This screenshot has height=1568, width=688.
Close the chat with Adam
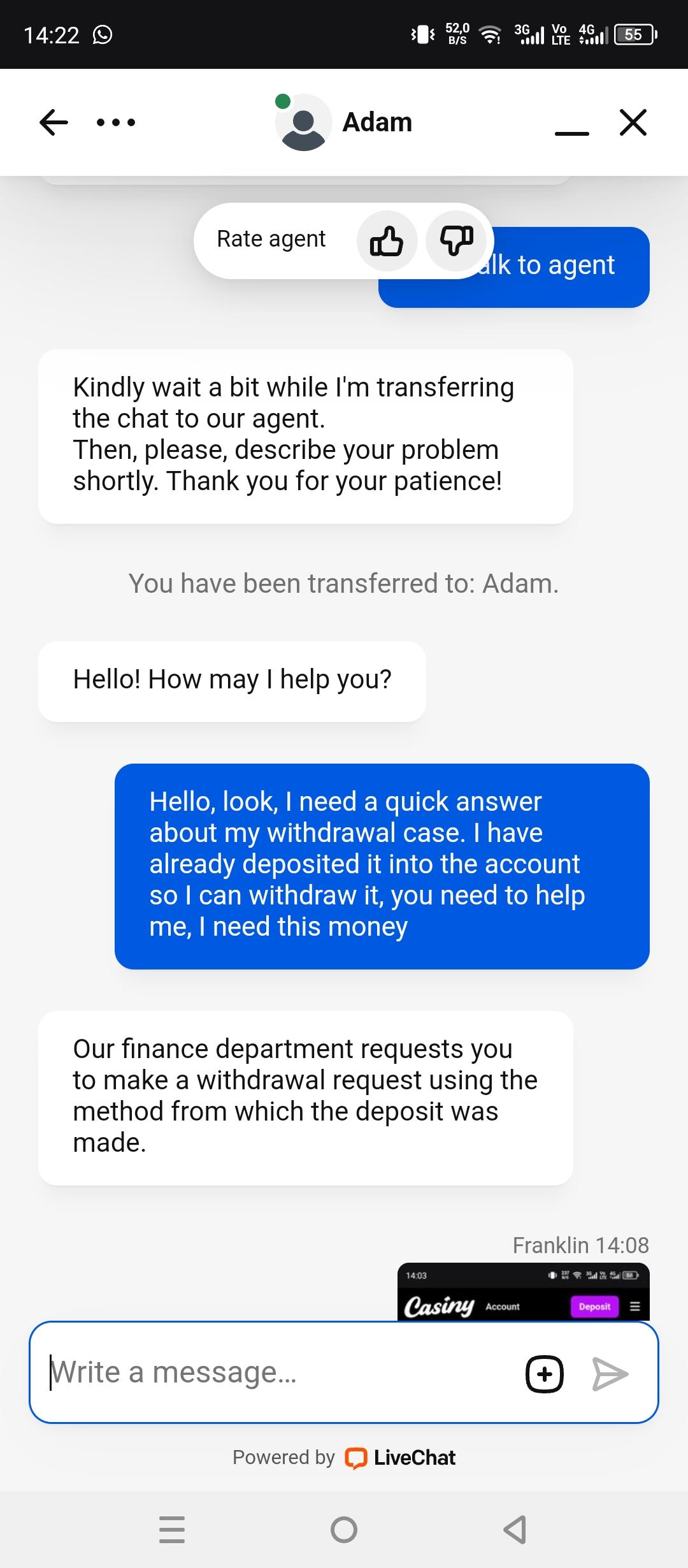[x=633, y=122]
